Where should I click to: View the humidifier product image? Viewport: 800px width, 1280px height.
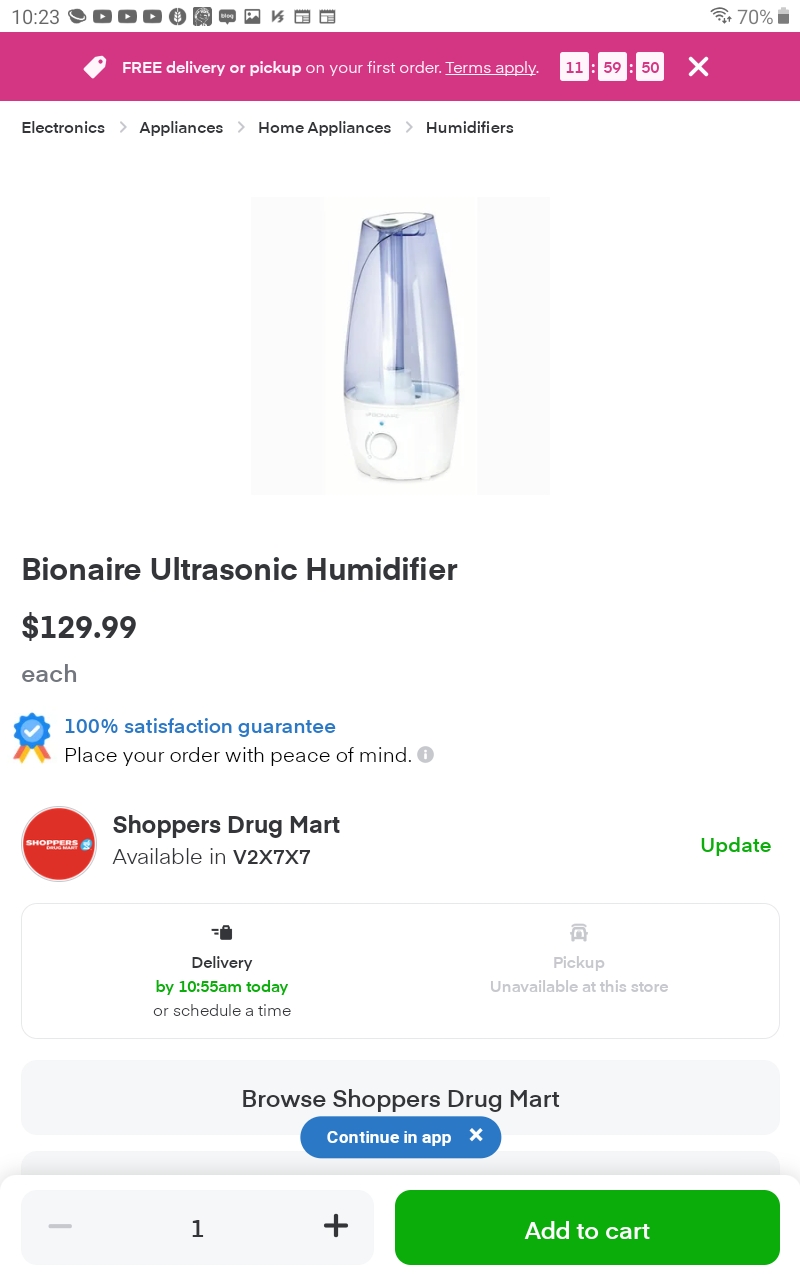[x=400, y=346]
